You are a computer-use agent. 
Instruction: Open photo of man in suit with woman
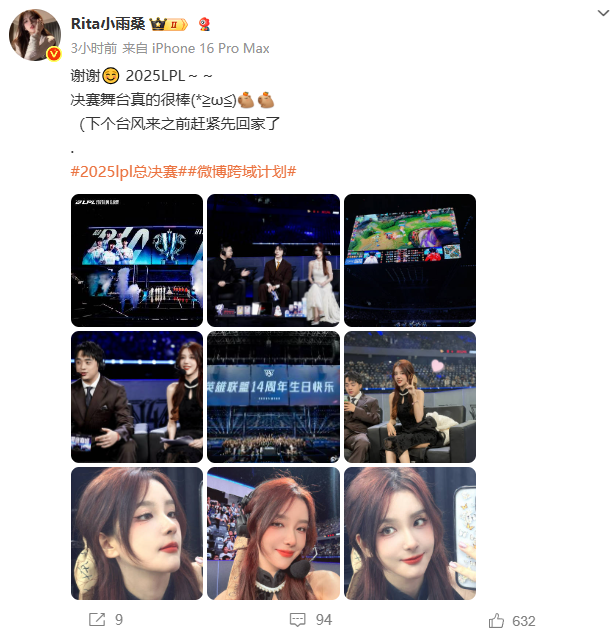tap(137, 397)
